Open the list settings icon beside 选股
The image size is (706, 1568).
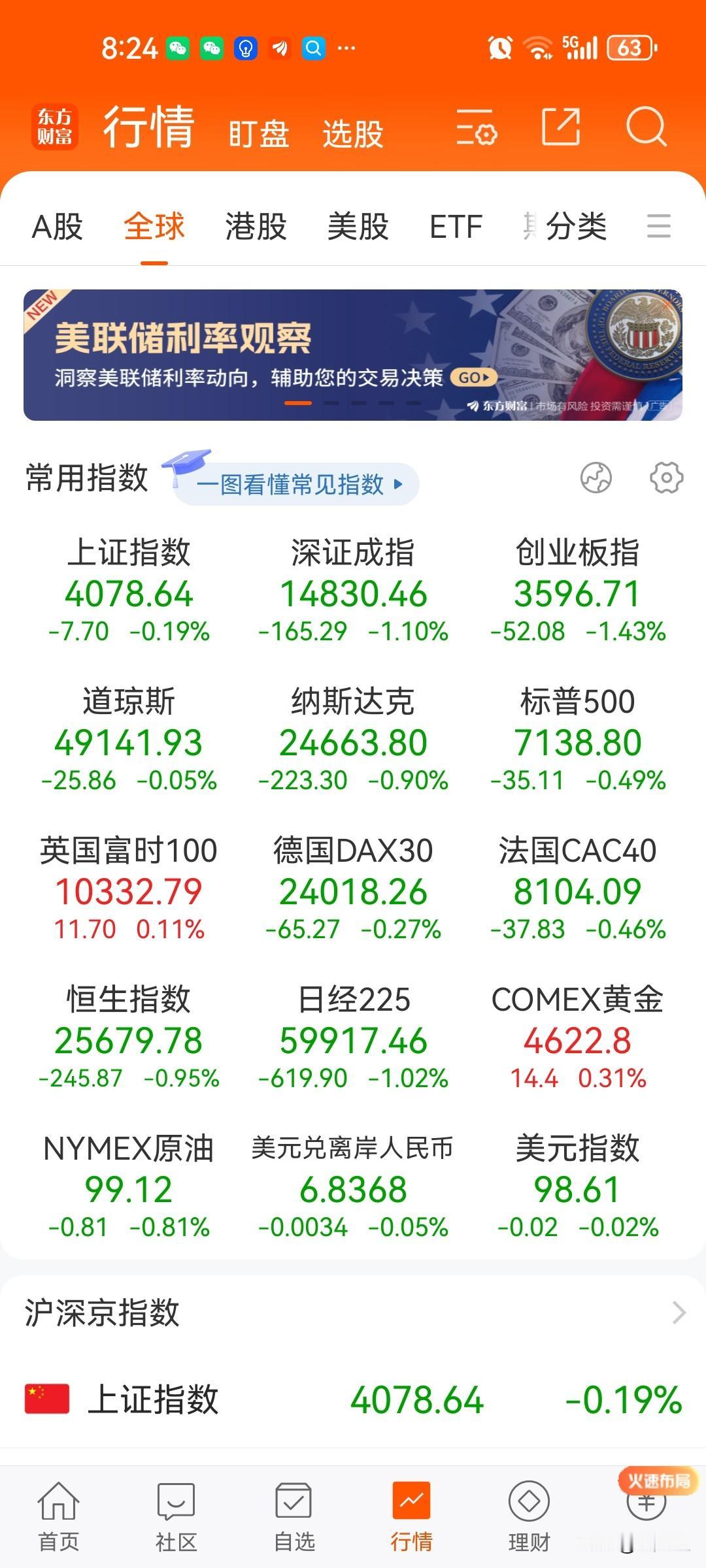(477, 128)
